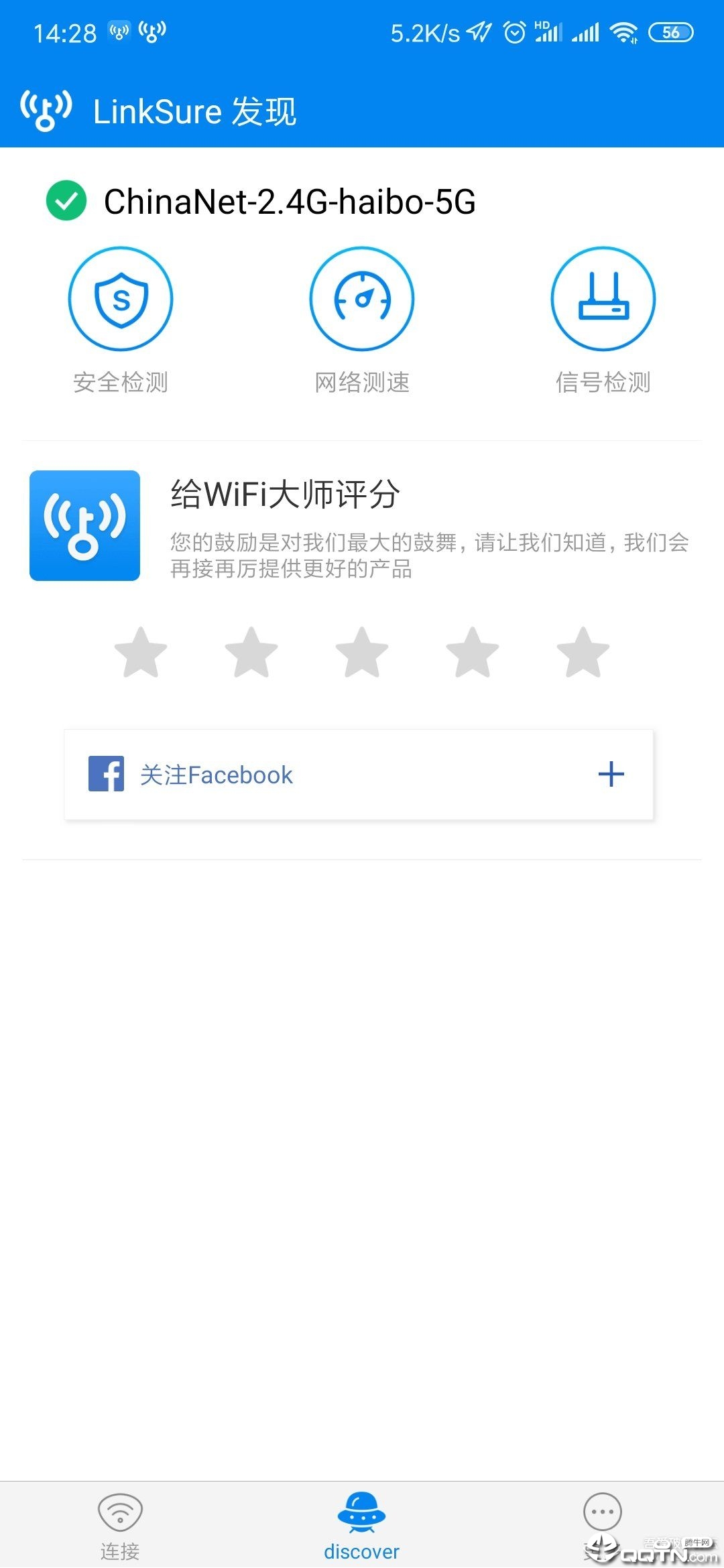
Task: Select the discover tab
Action: click(x=362, y=1522)
